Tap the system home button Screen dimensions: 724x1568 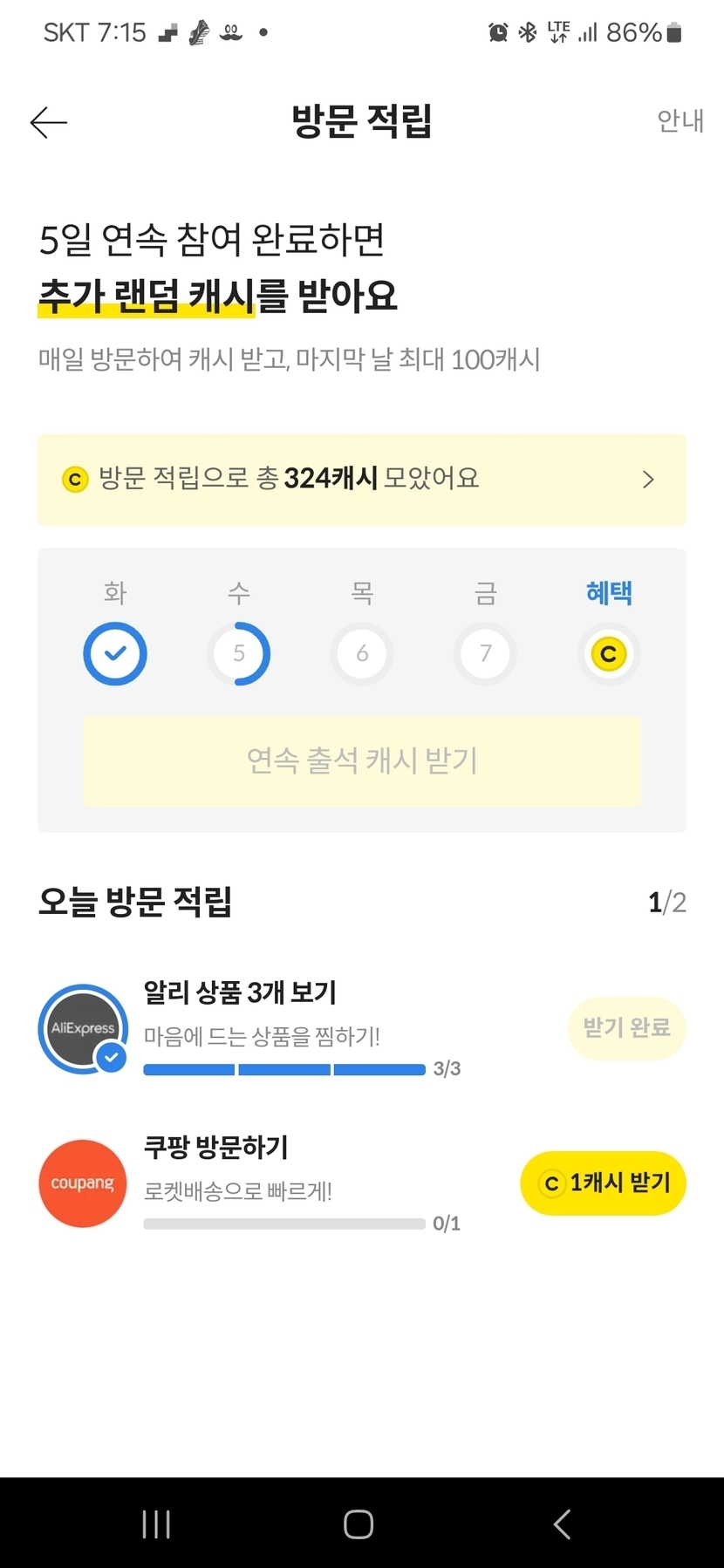pyautogui.click(x=359, y=1524)
